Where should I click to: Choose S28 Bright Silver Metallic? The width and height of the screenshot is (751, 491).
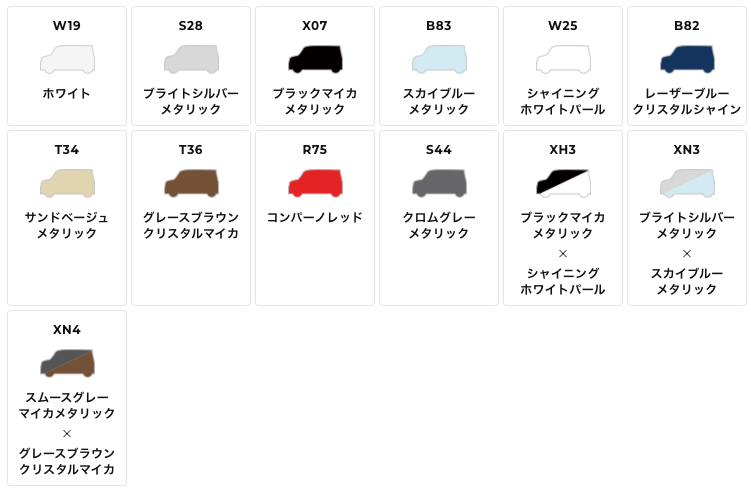[191, 60]
